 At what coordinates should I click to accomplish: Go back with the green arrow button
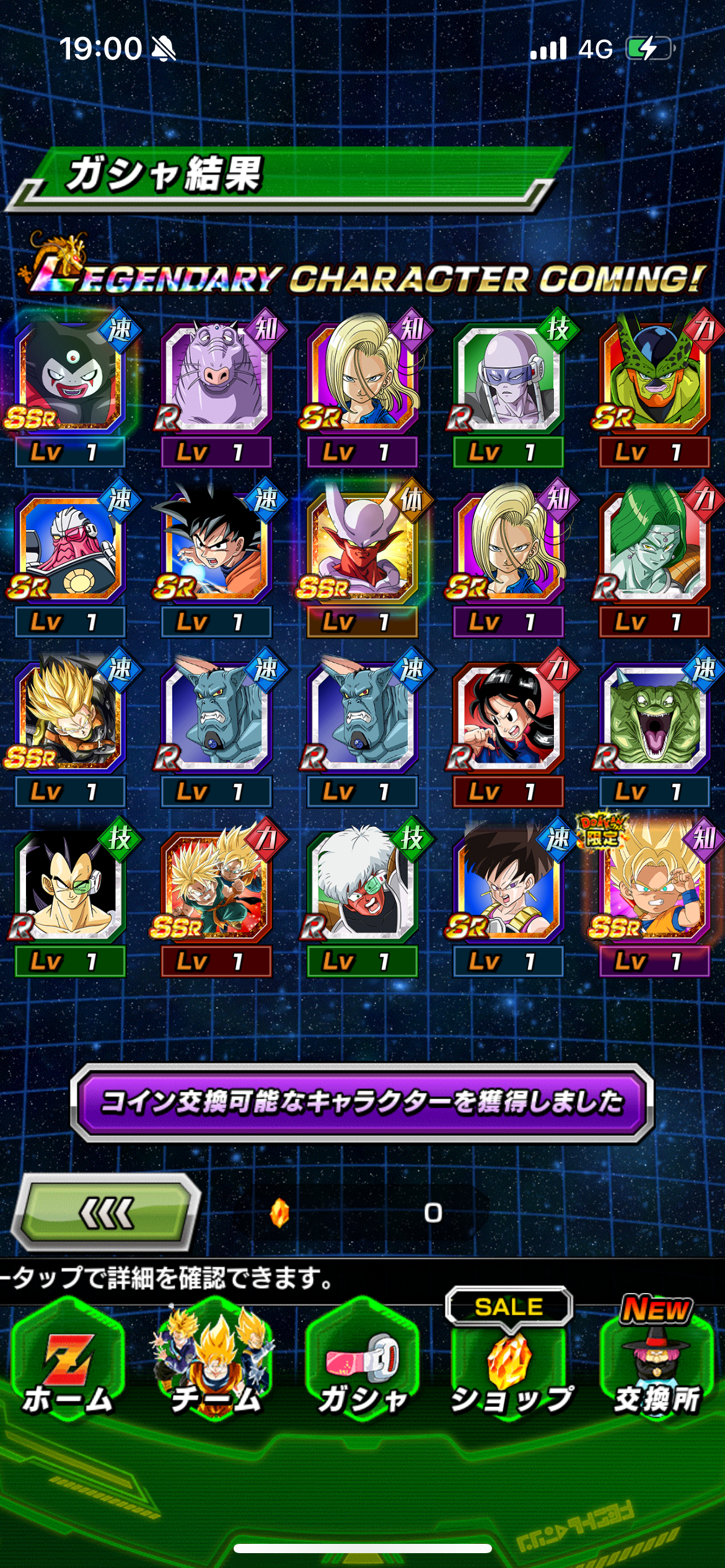click(x=107, y=1211)
